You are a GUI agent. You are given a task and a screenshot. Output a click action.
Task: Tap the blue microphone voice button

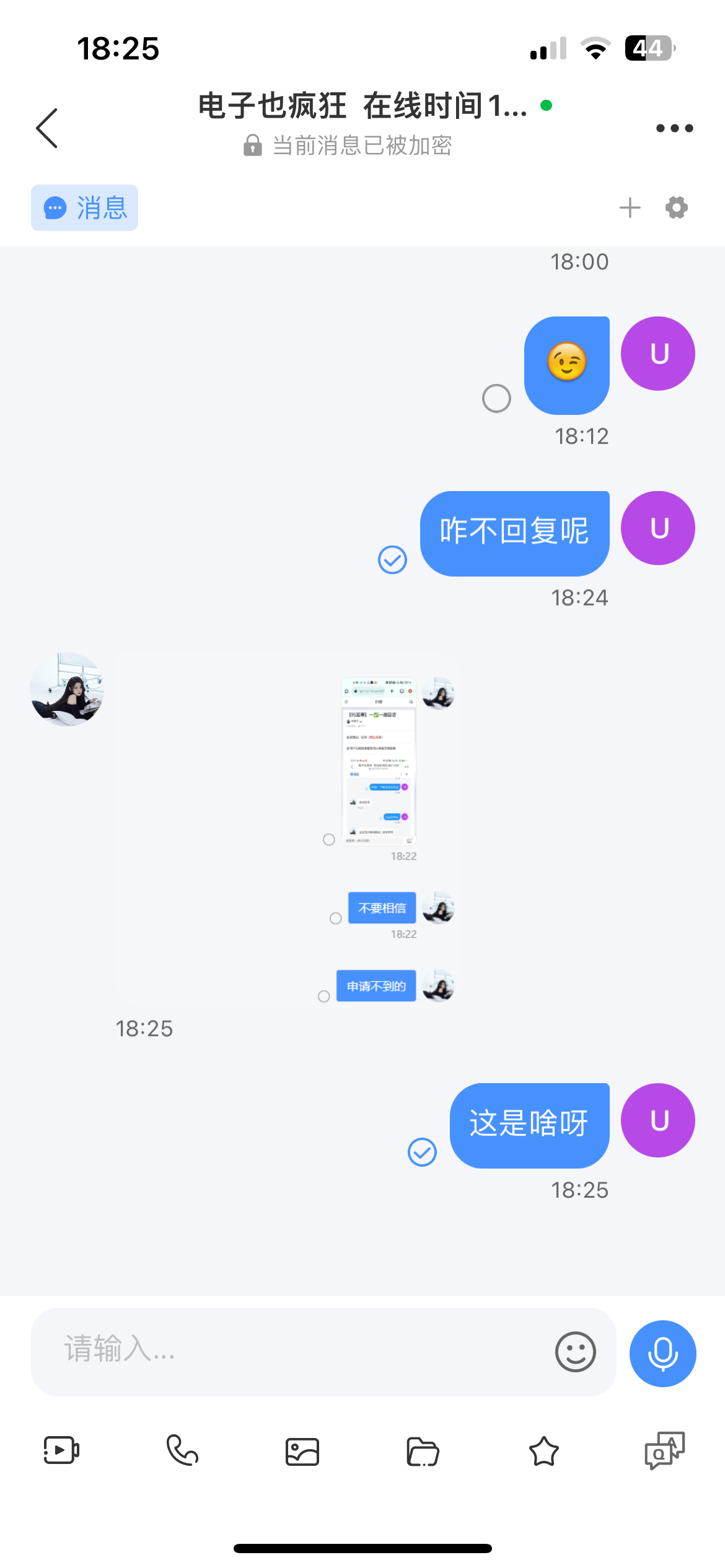point(662,1353)
